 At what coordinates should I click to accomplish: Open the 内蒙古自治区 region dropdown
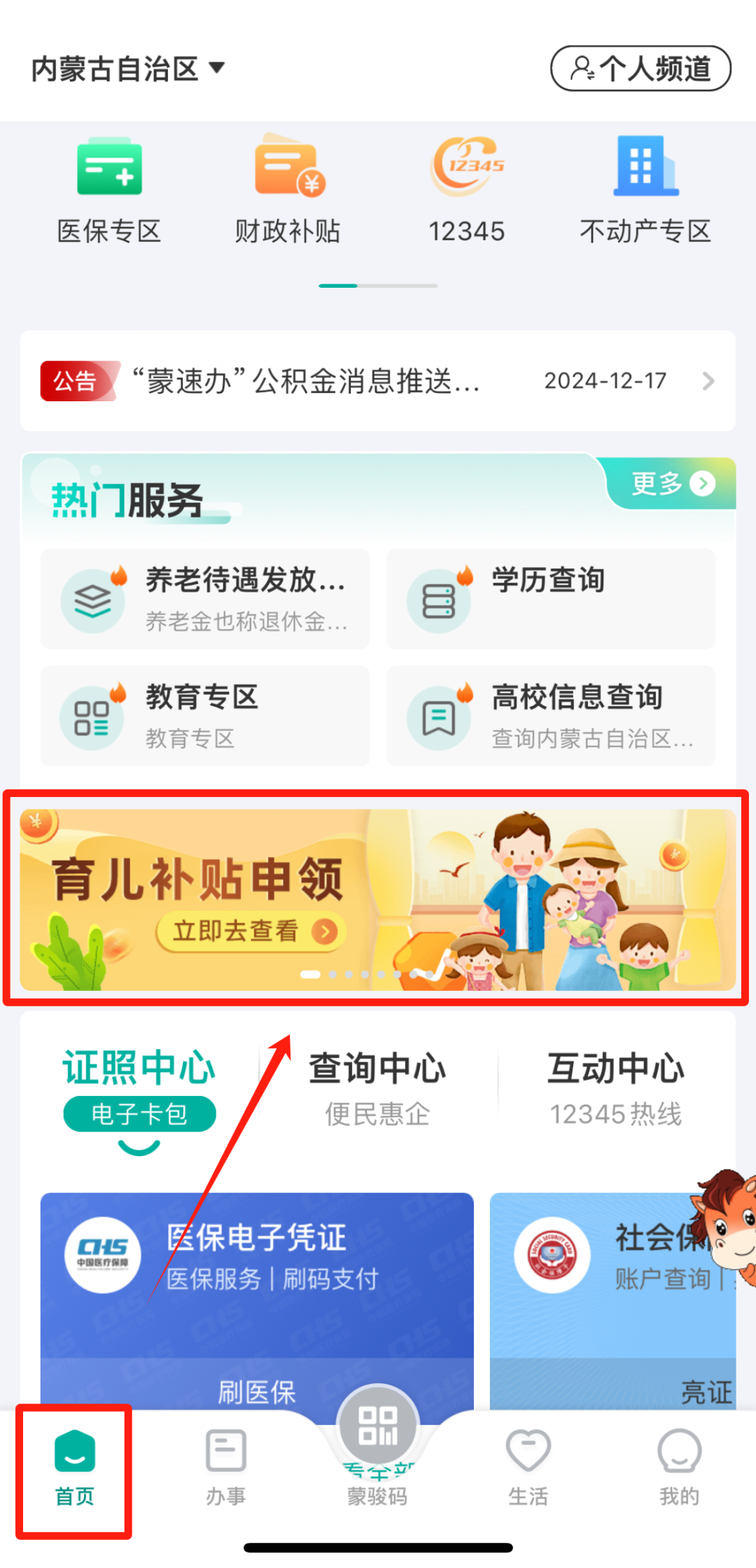pyautogui.click(x=128, y=69)
